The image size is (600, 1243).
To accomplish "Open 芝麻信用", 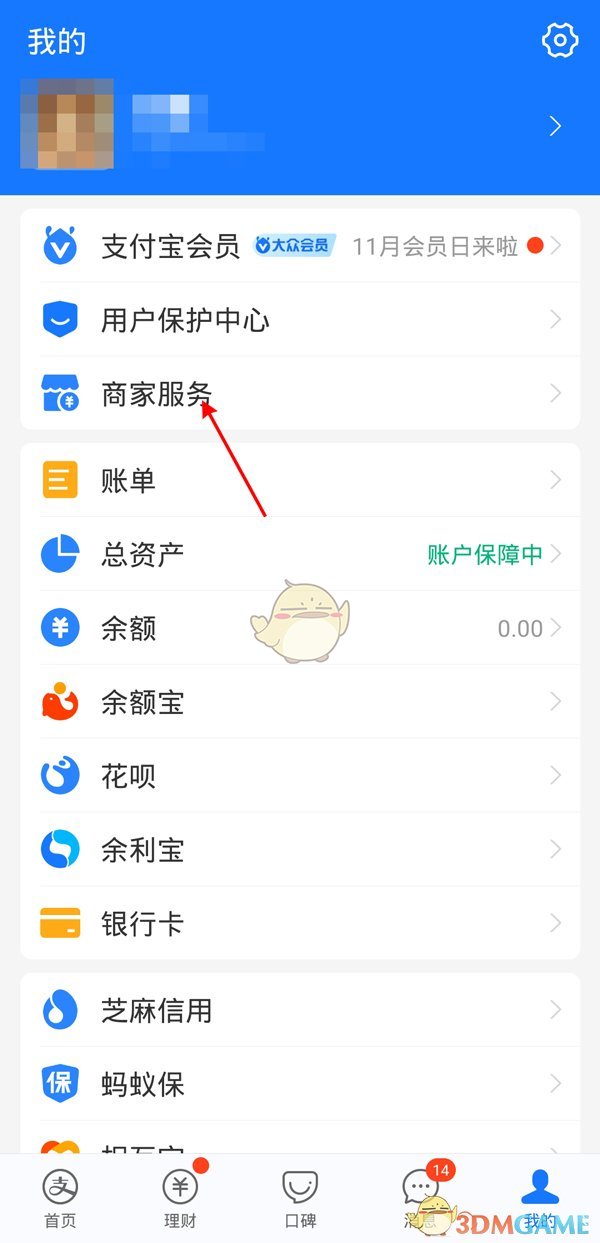I will pos(300,1010).
